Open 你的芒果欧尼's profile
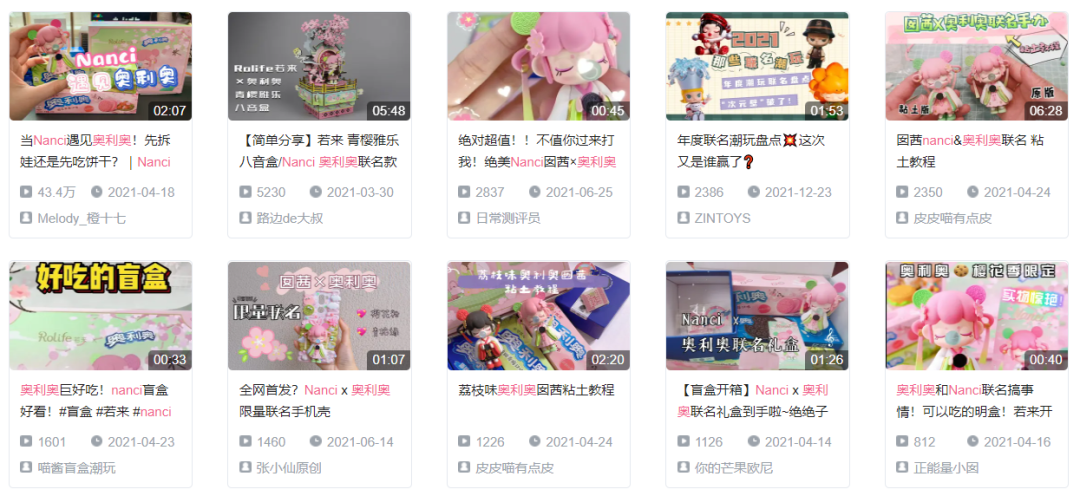Screen dimensions: 1080x496 click(734, 467)
